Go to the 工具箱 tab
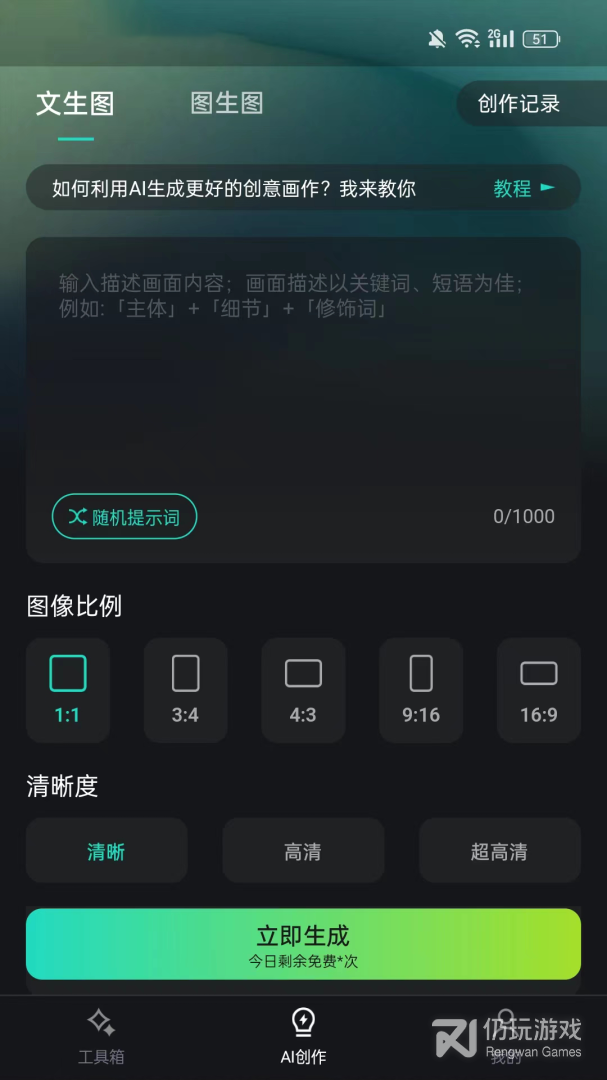 (x=101, y=1036)
